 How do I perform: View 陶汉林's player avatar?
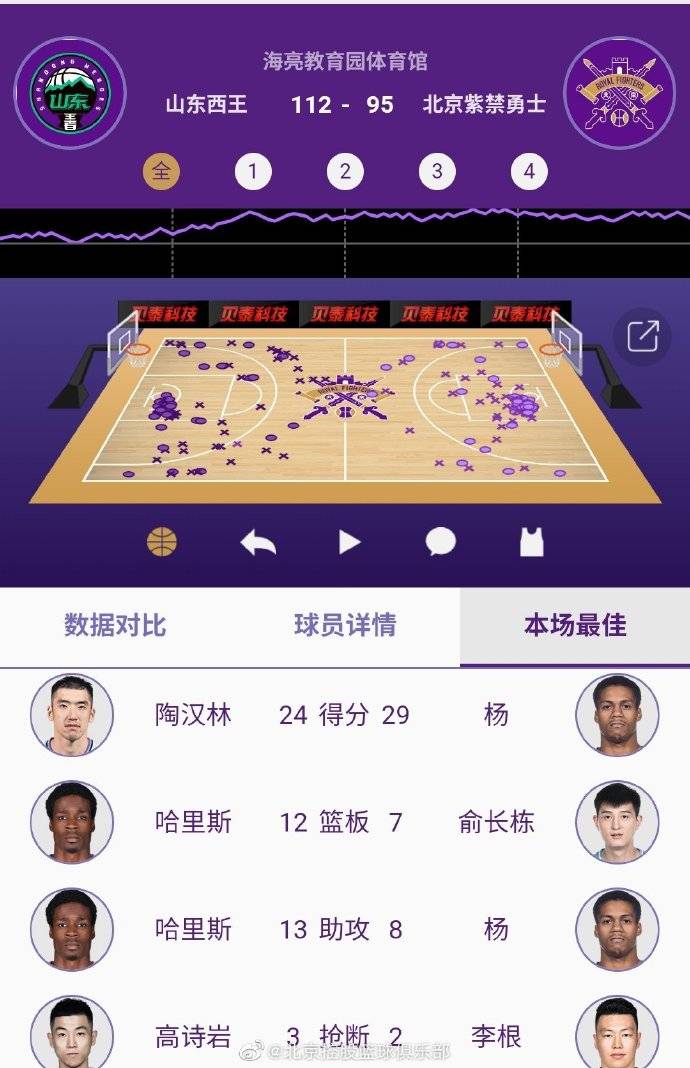[x=70, y=715]
